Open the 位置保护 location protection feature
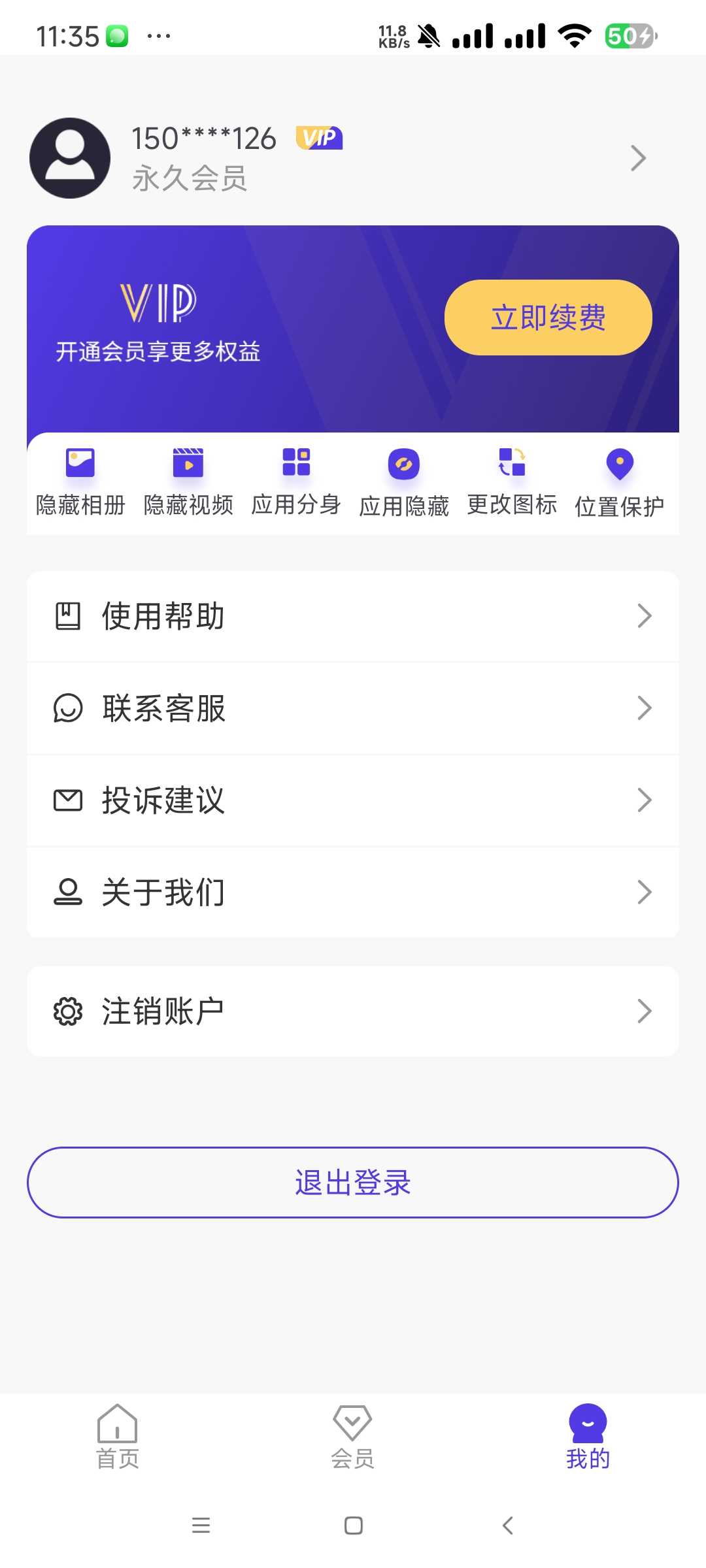 click(x=620, y=482)
